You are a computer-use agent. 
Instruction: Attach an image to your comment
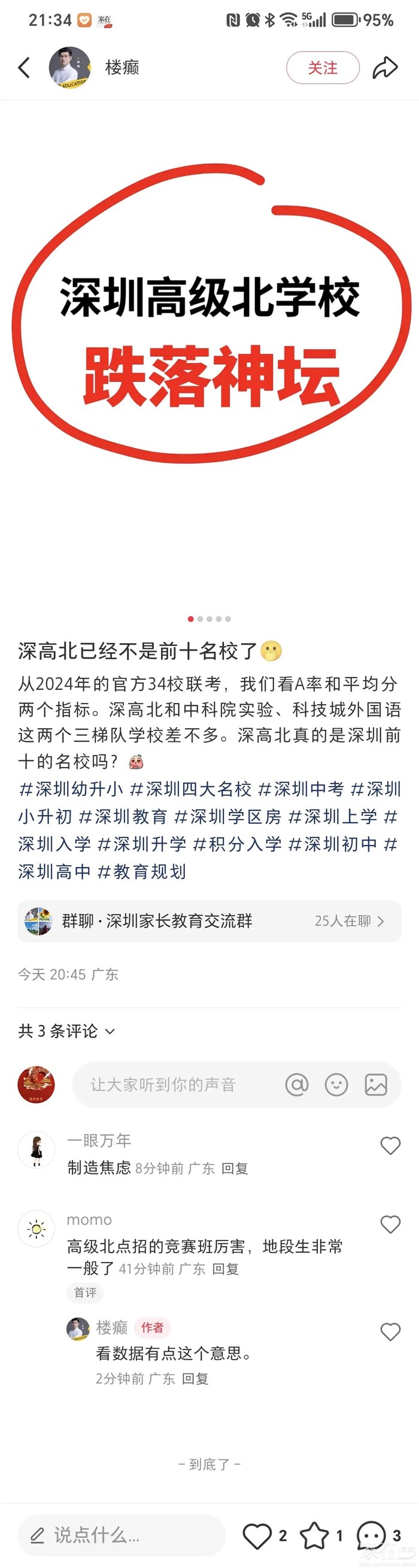pos(376,1085)
